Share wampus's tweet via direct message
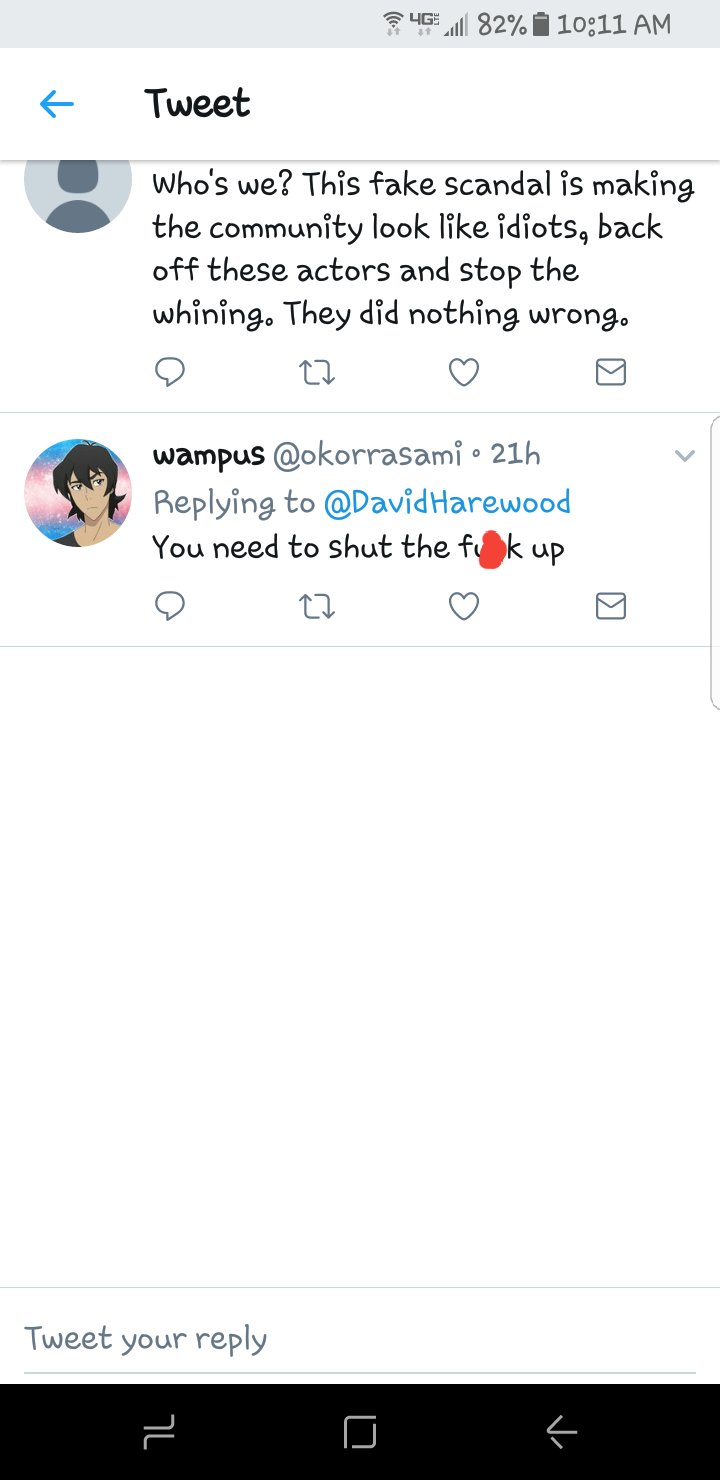The height and width of the screenshot is (1480, 720). [610, 606]
